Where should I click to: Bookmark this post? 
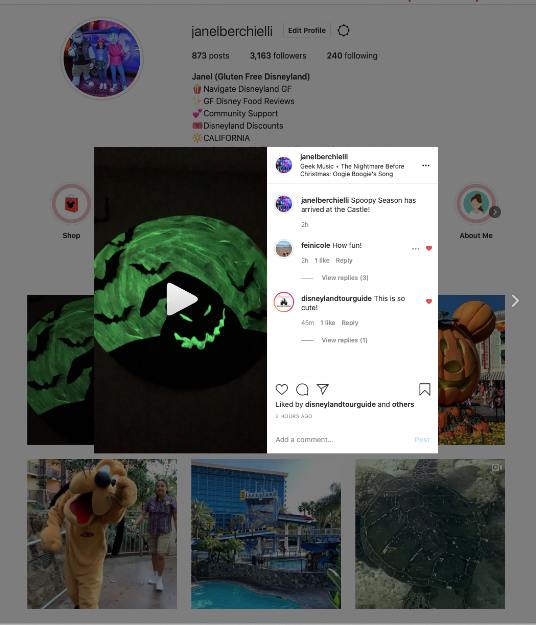424,389
